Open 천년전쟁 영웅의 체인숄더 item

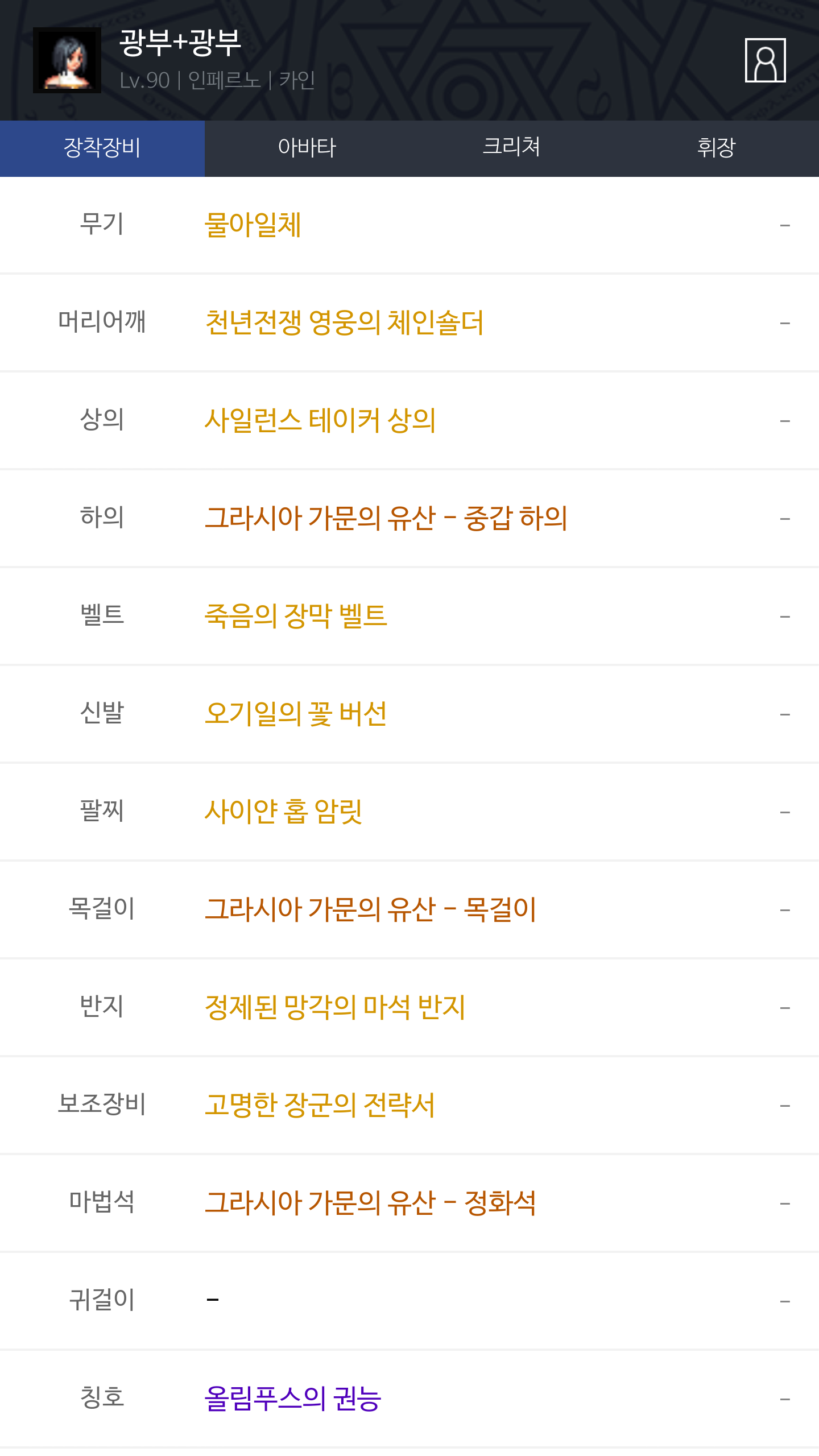[x=344, y=323]
